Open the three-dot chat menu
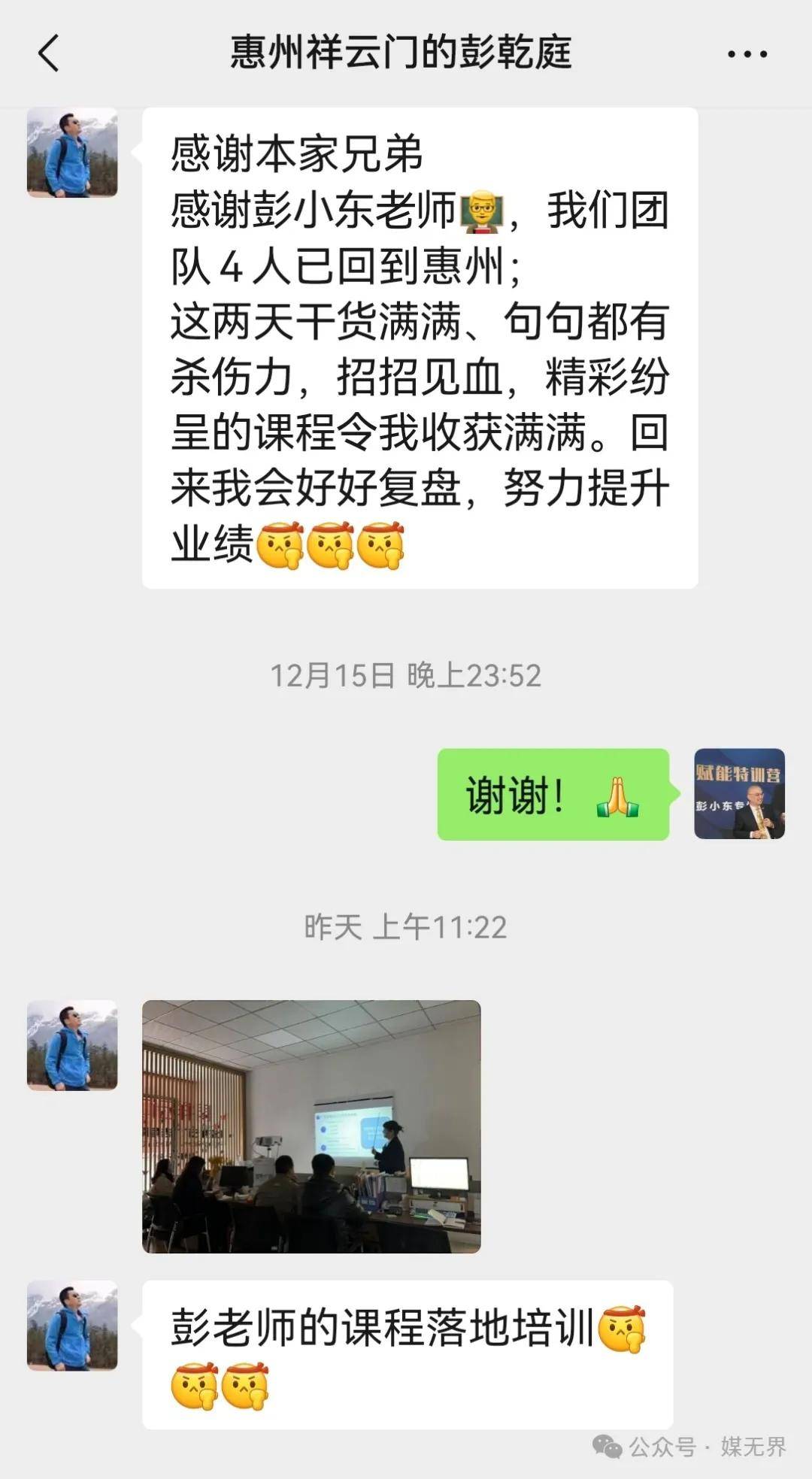 (x=747, y=54)
